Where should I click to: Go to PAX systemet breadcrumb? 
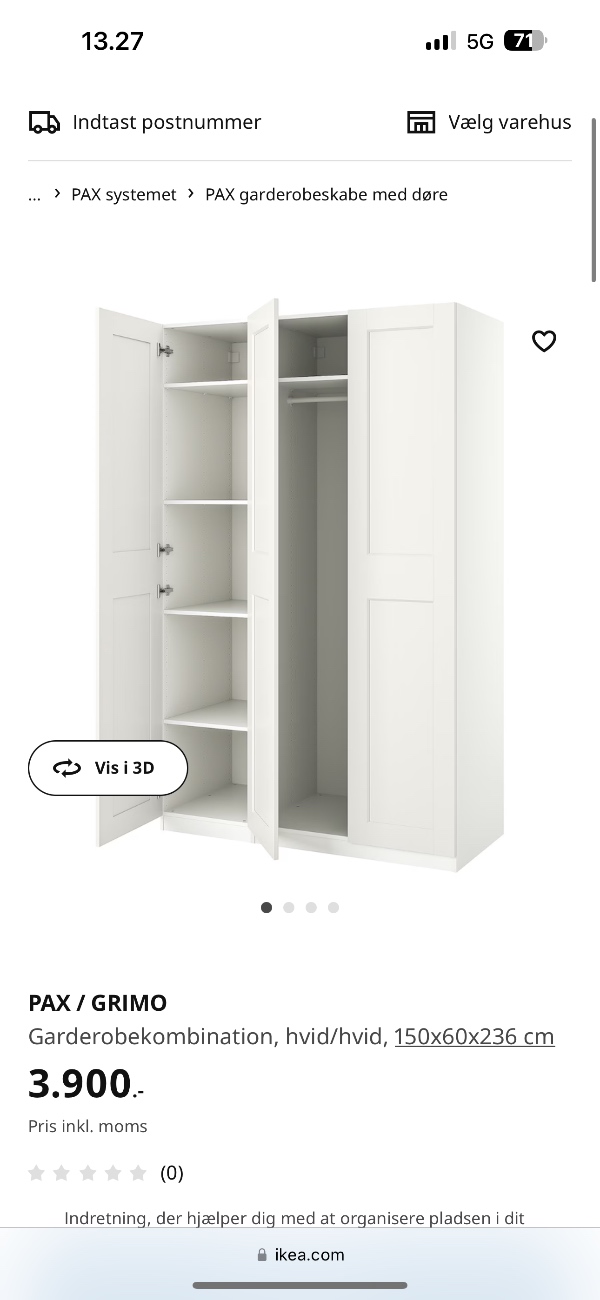point(124,195)
